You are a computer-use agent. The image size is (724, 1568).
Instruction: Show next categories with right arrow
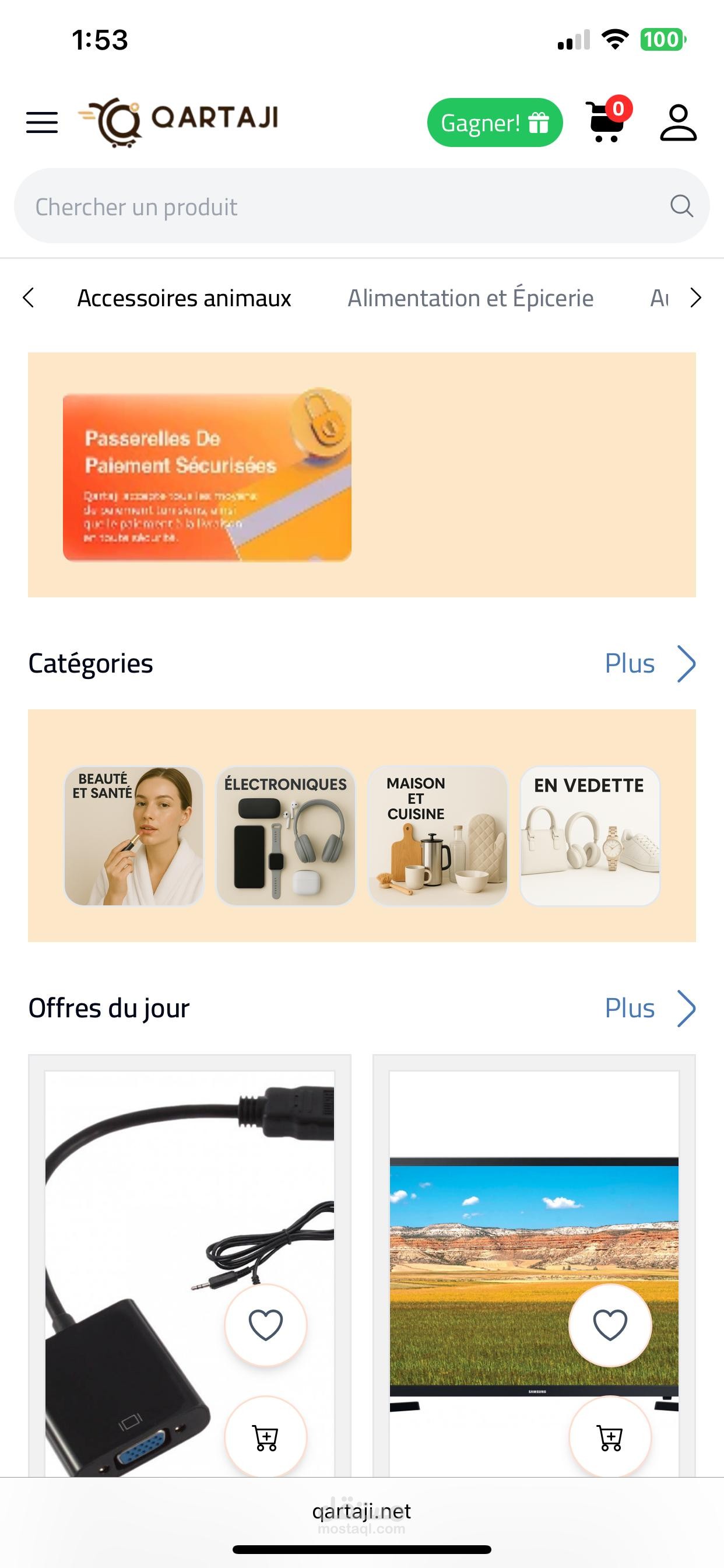(696, 298)
